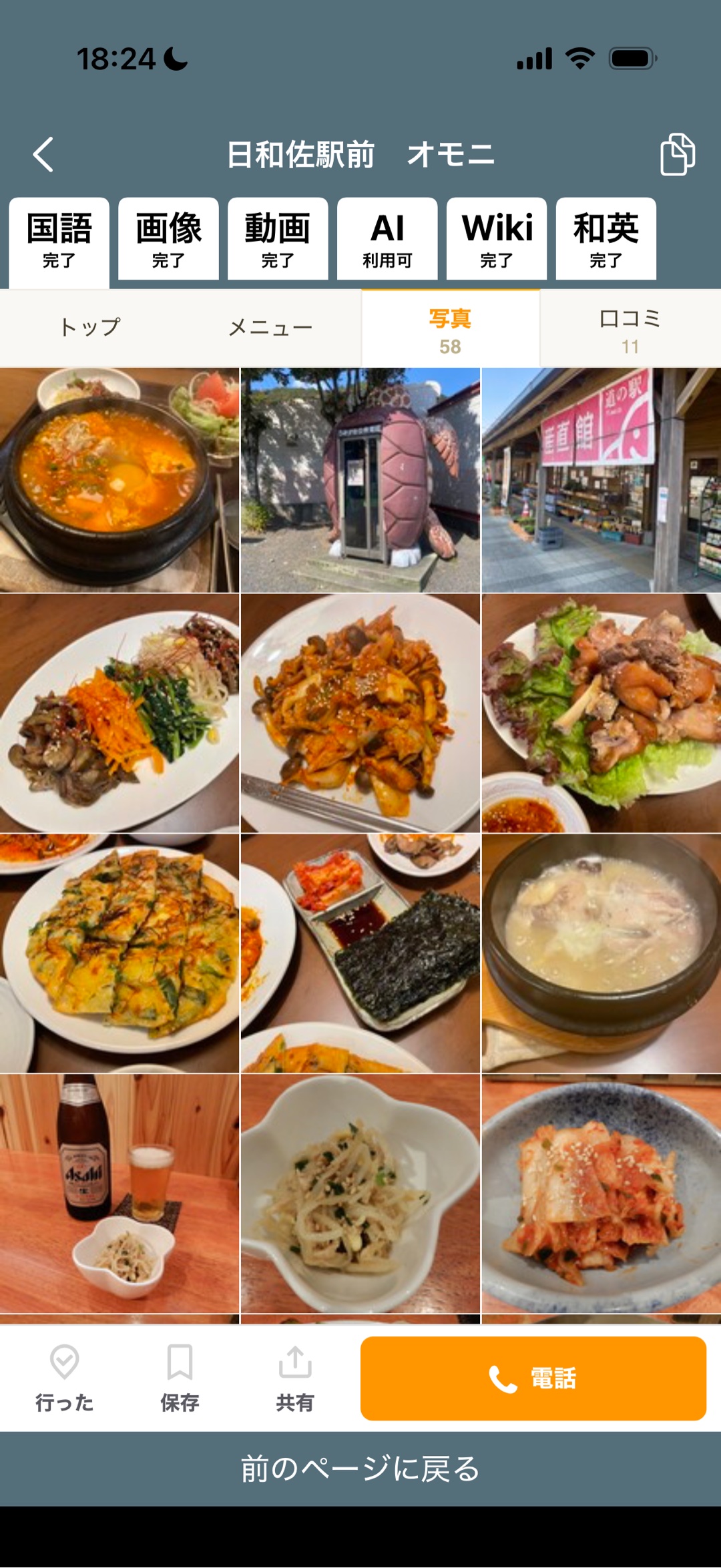The image size is (721, 1568).
Task: Share this restaurant via 共有
Action: (x=295, y=1379)
